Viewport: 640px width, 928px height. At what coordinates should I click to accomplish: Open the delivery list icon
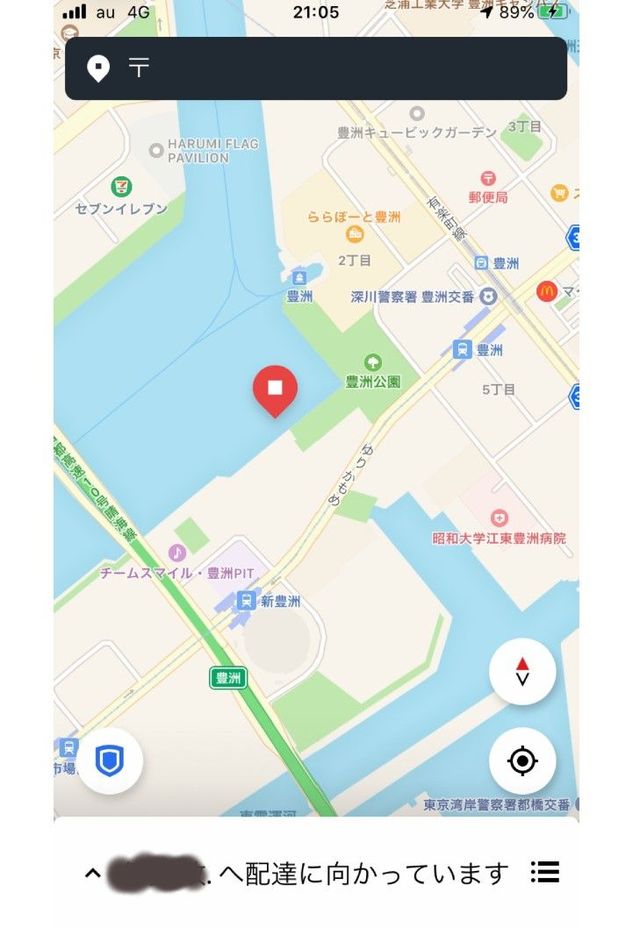click(545, 872)
